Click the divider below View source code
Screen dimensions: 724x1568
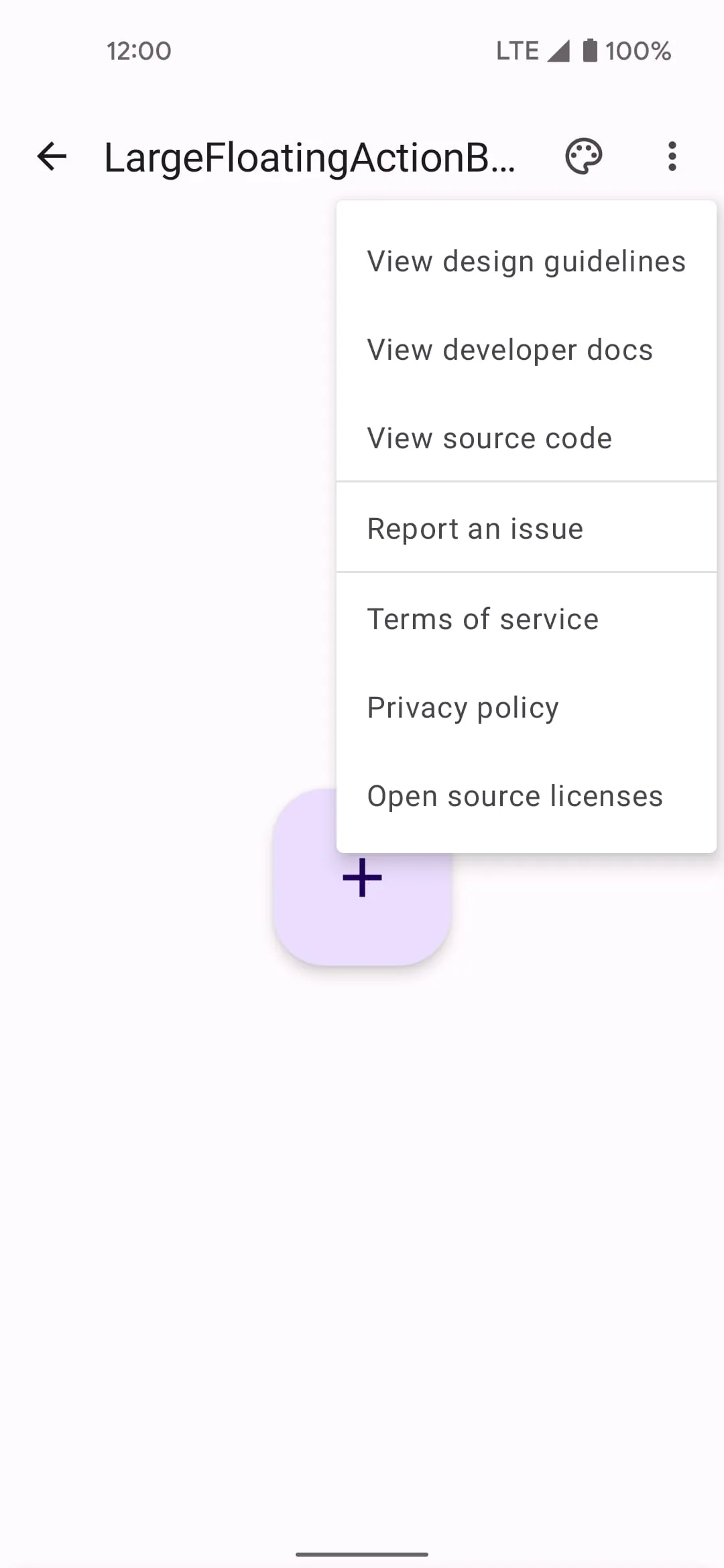pos(526,480)
